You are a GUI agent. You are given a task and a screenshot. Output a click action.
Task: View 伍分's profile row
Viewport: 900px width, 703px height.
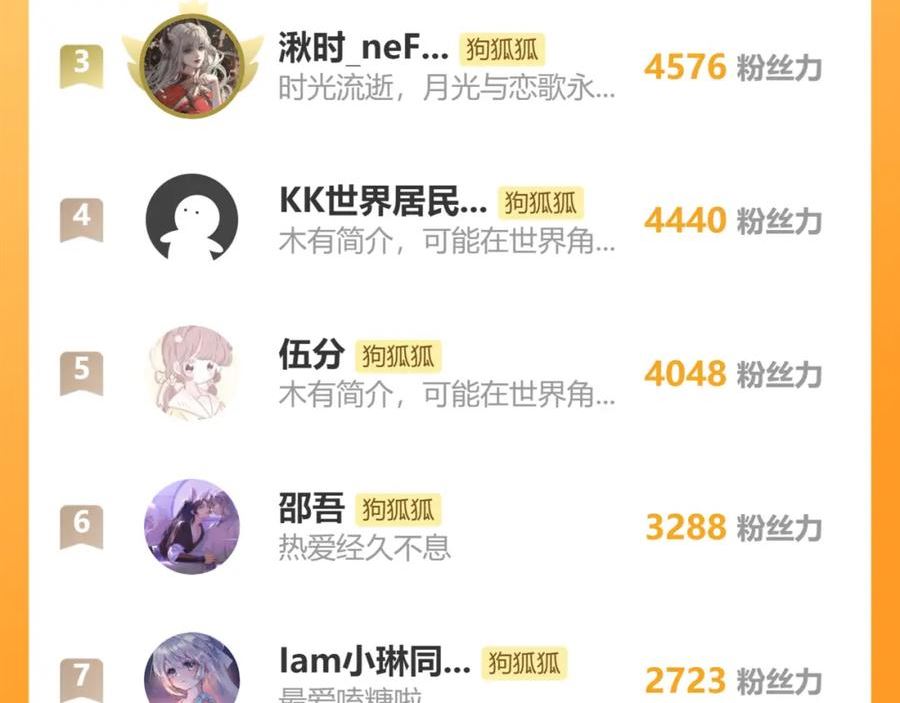coord(449,373)
